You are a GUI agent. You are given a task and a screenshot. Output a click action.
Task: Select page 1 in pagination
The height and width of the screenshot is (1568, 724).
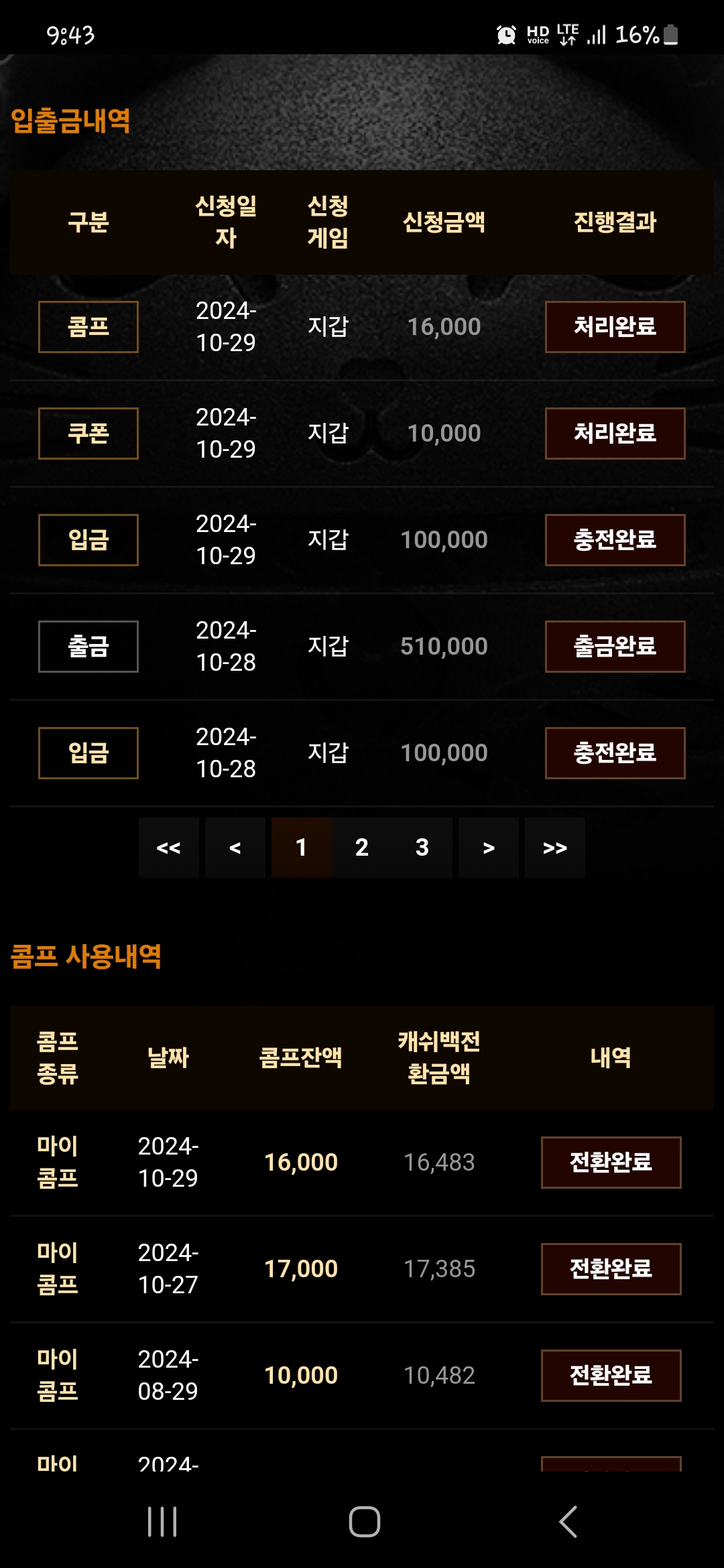point(301,848)
